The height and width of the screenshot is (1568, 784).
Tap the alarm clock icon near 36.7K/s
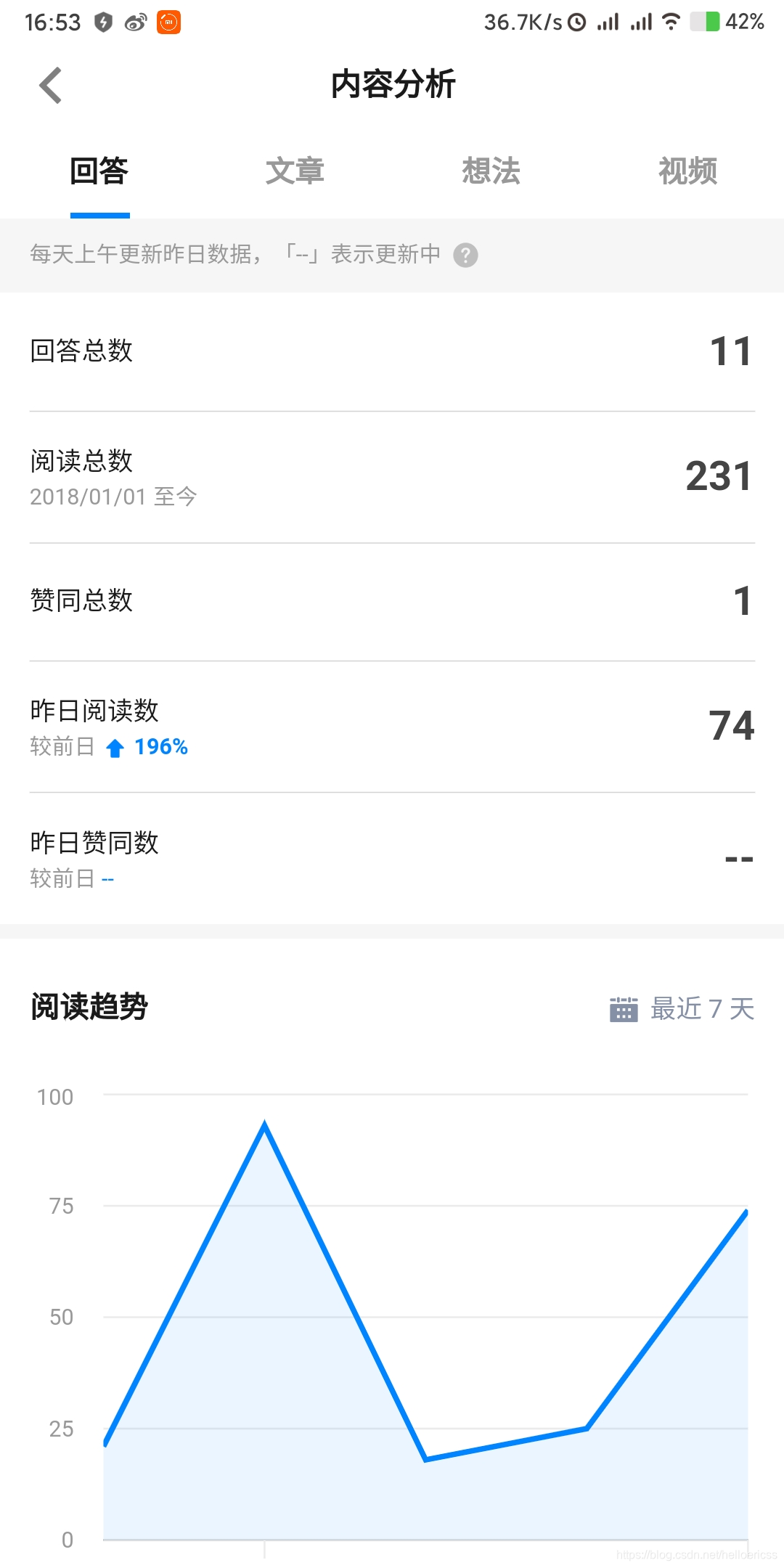coord(575,23)
